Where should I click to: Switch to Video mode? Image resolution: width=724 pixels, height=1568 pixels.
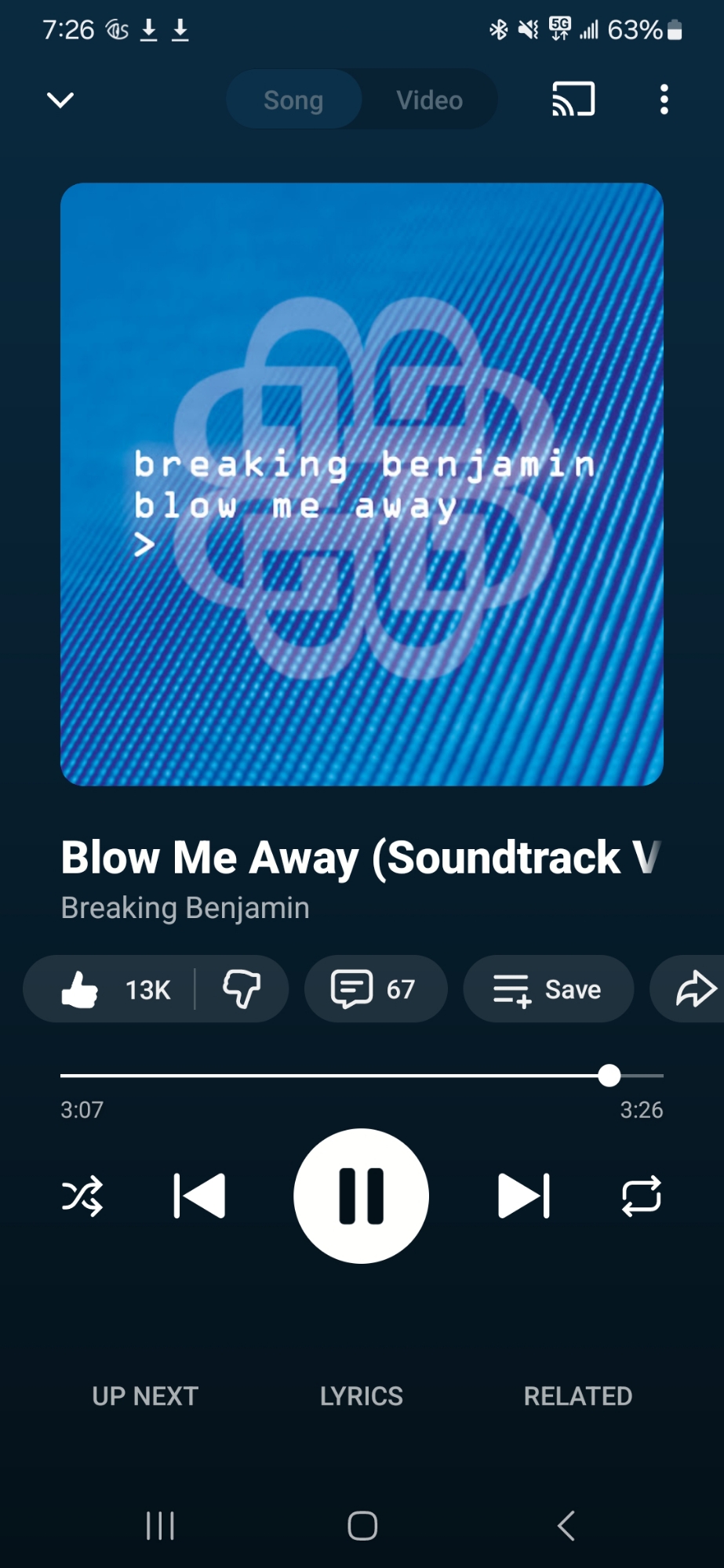click(429, 100)
